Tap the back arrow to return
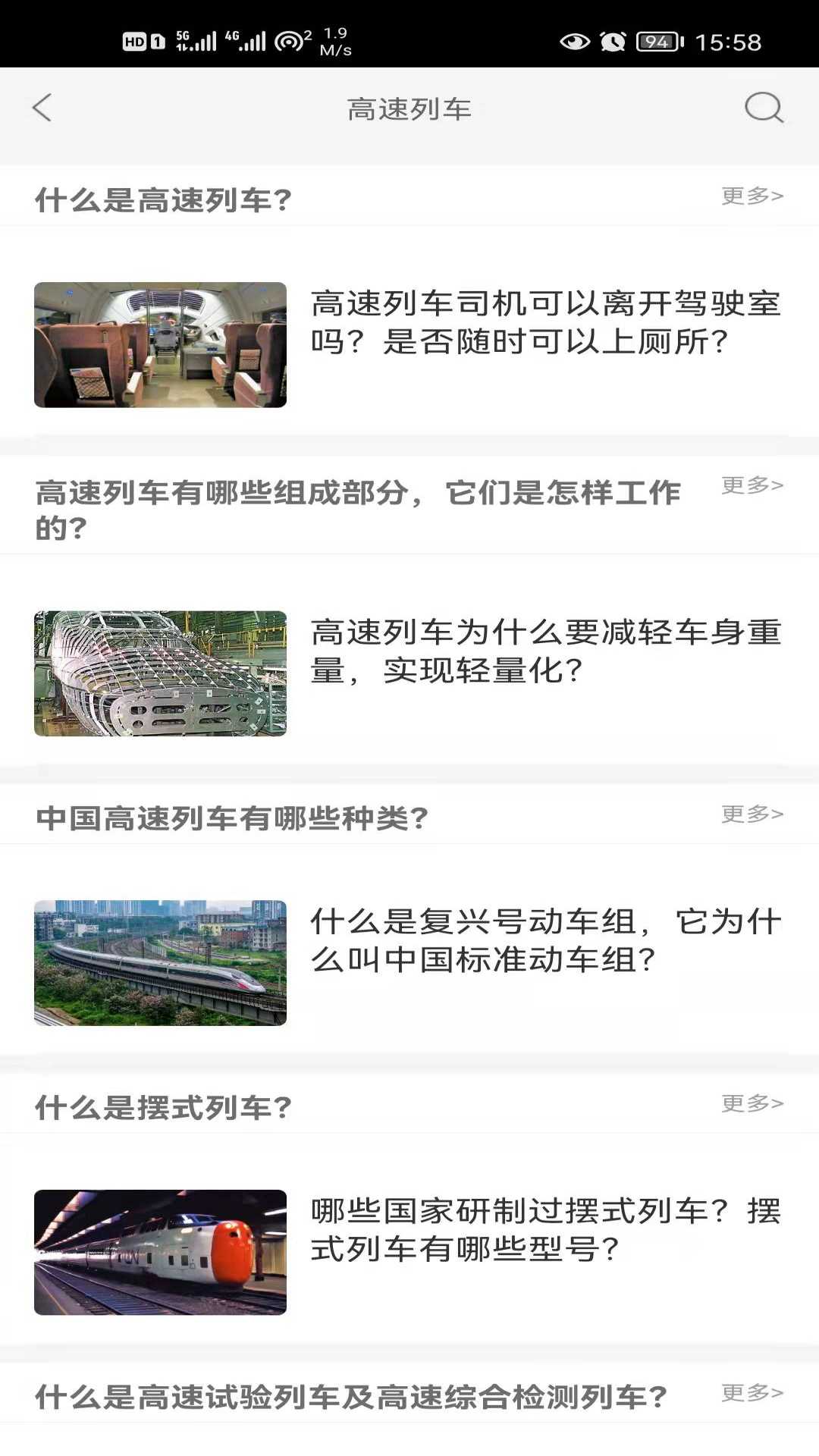The image size is (819, 1456). (43, 108)
